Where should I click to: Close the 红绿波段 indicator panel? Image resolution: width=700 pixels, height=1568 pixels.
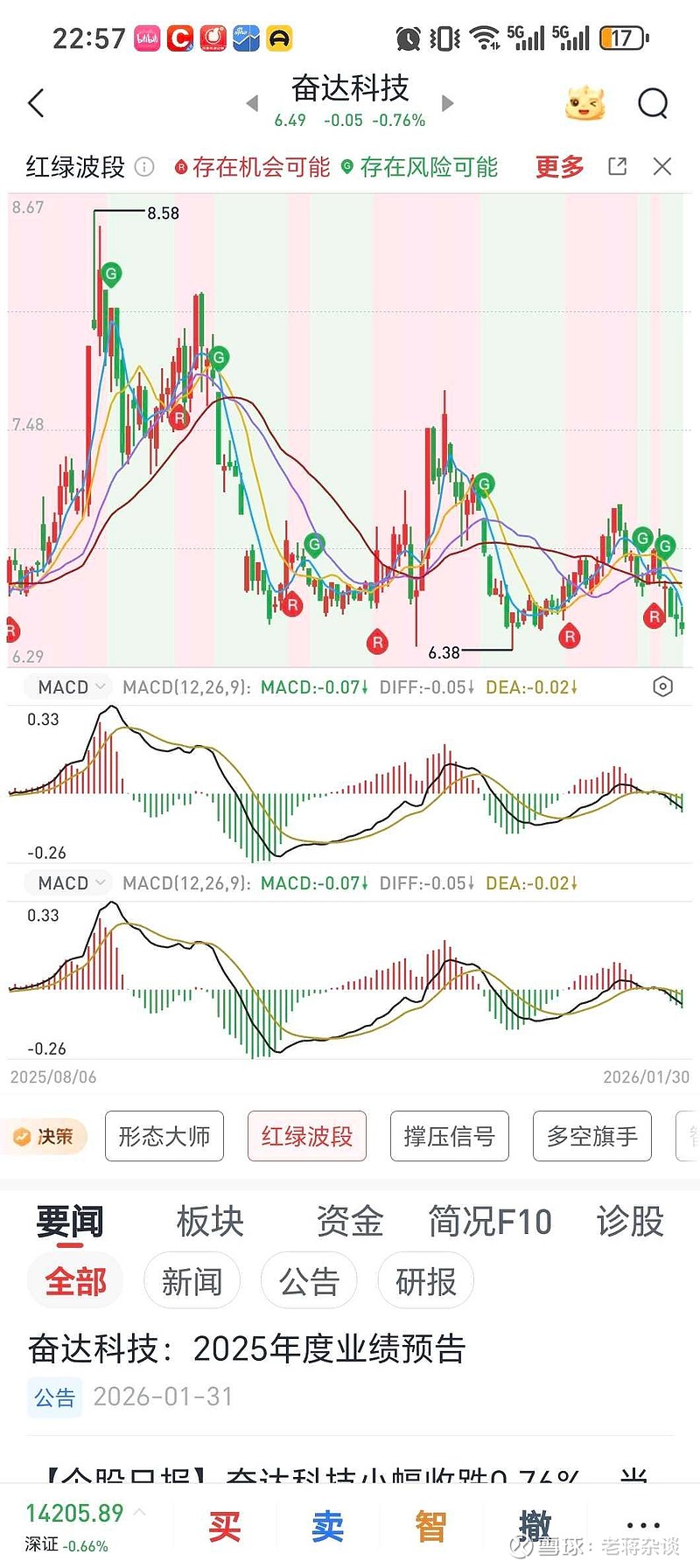tap(662, 166)
